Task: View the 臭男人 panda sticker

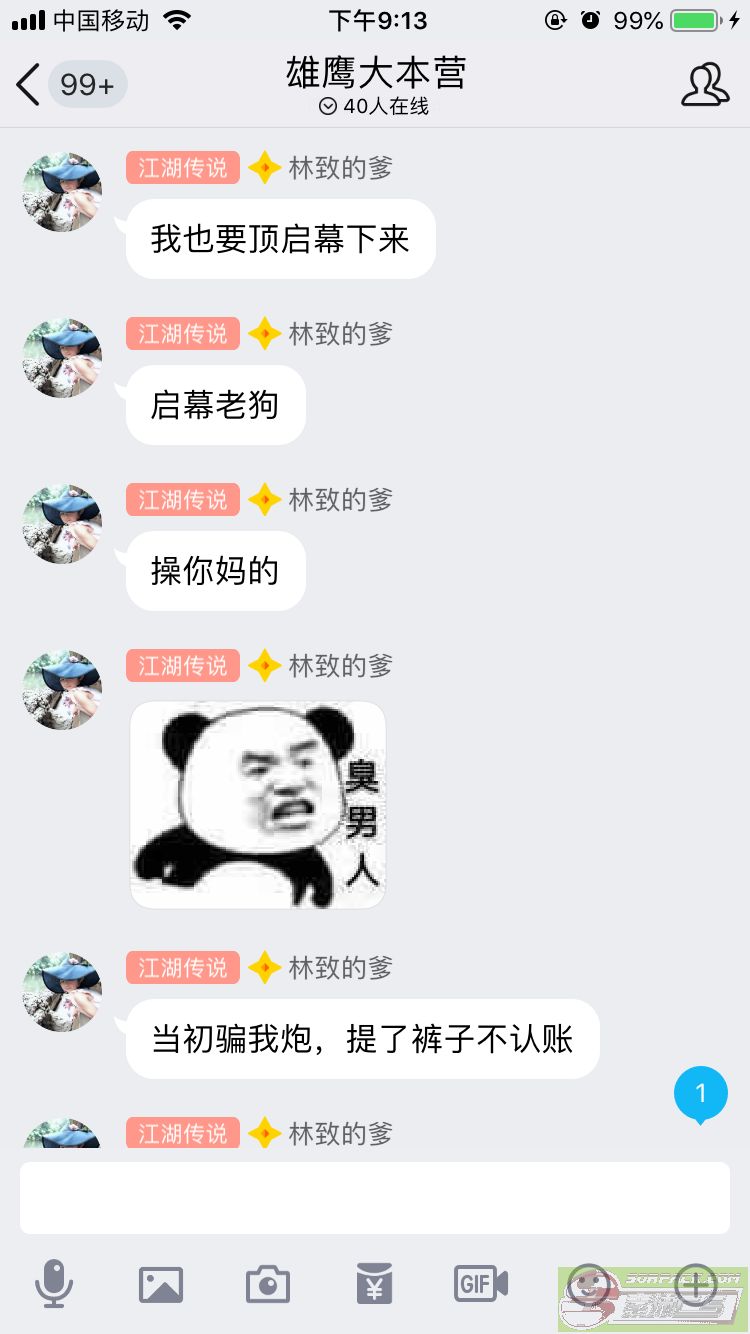Action: 258,805
